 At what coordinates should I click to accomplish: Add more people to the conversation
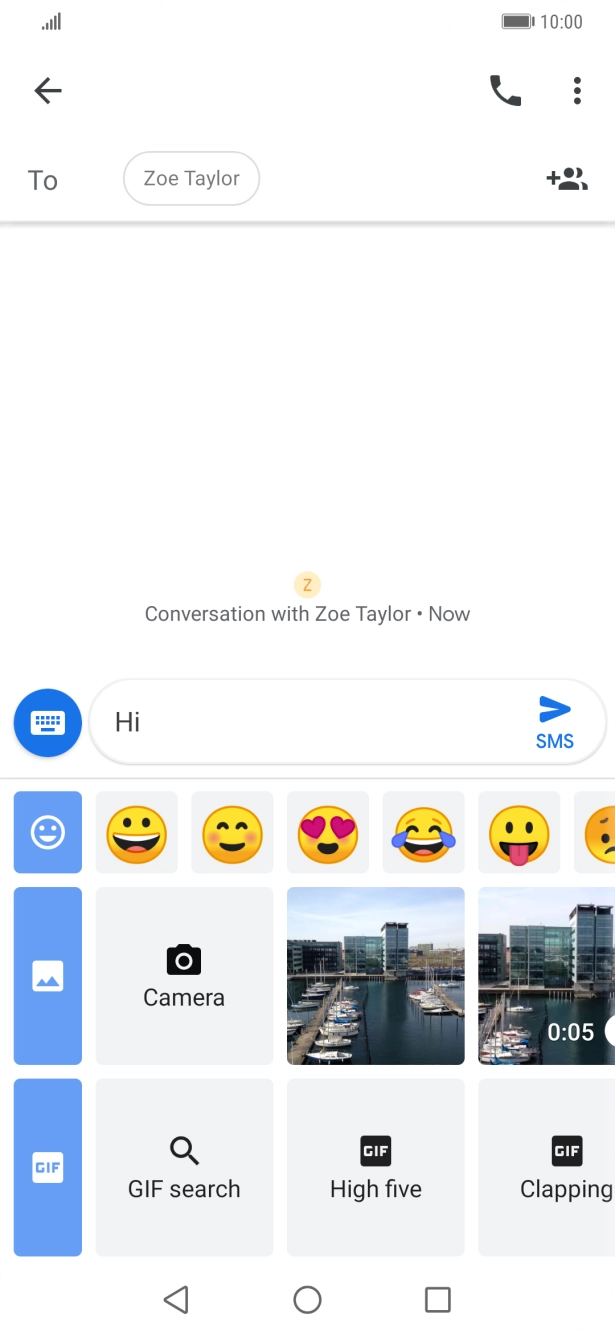pyautogui.click(x=566, y=180)
